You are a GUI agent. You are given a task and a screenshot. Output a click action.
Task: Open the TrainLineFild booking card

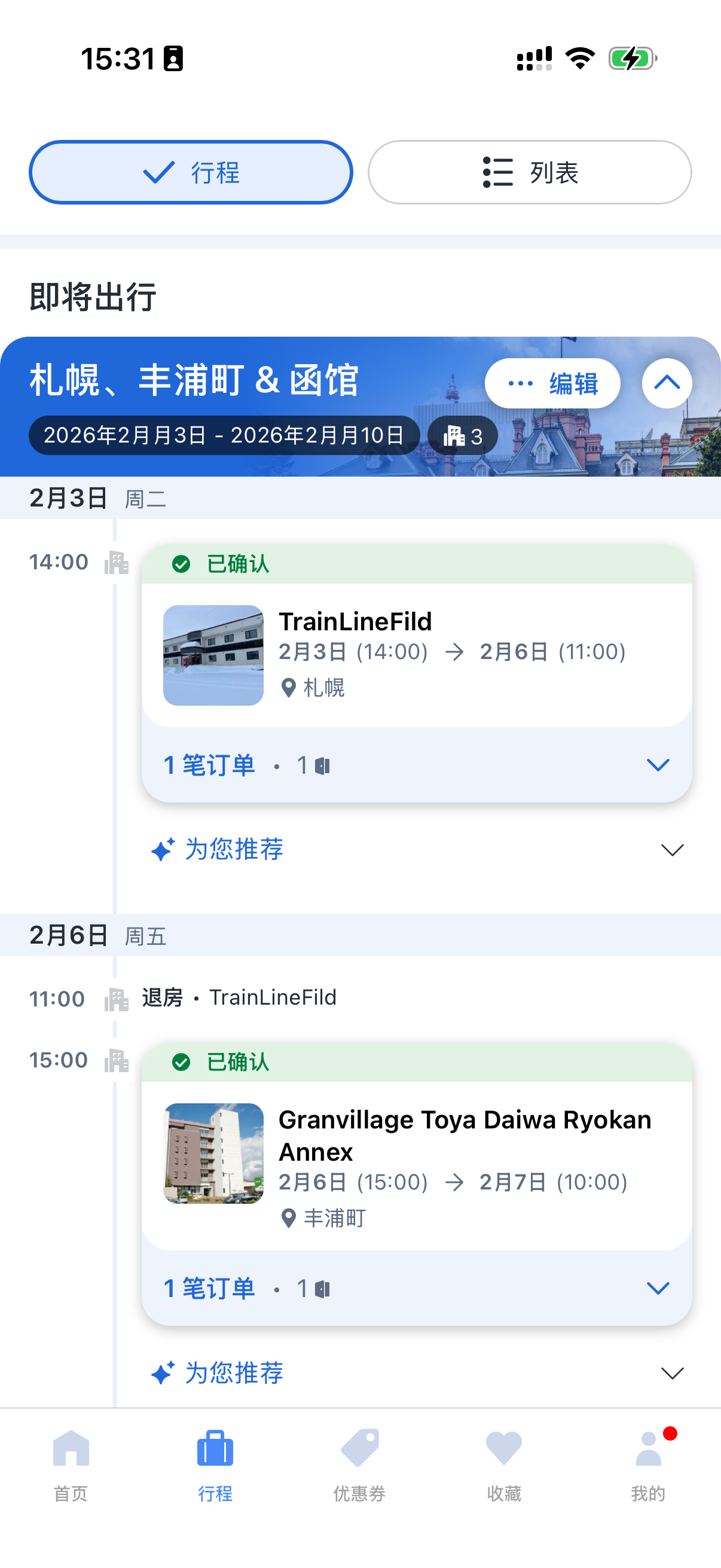pyautogui.click(x=416, y=654)
